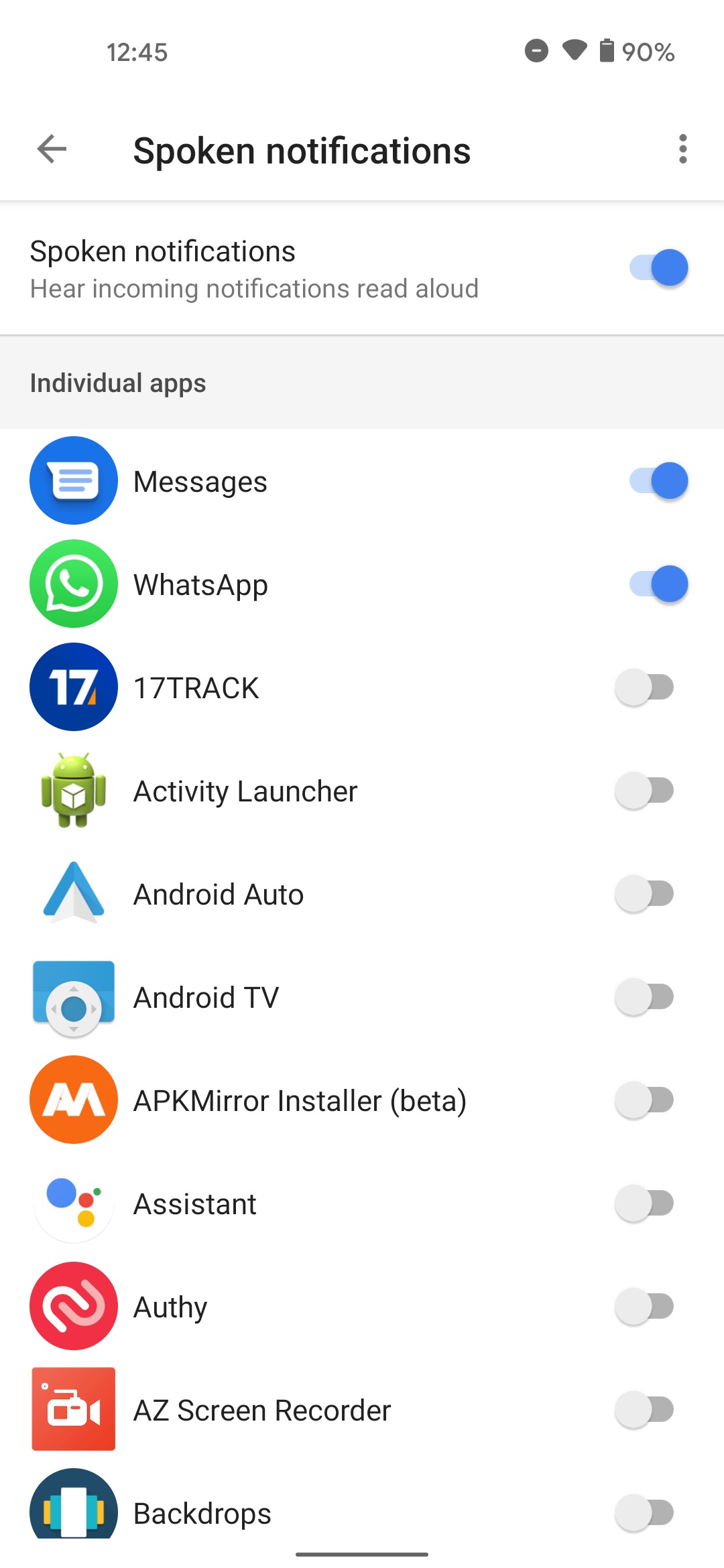Enable the Authy toggle
The height and width of the screenshot is (1568, 724).
point(645,1307)
